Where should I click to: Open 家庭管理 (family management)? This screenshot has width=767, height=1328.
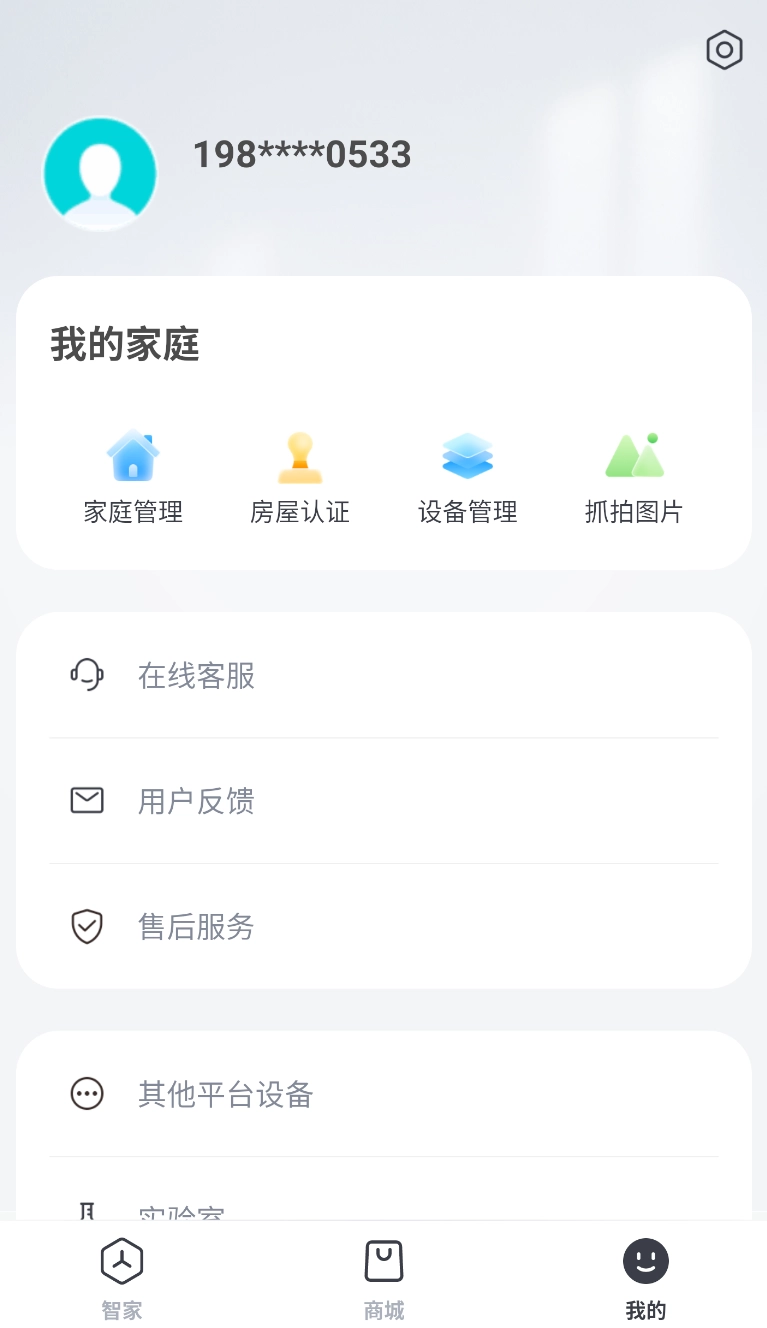point(133,477)
